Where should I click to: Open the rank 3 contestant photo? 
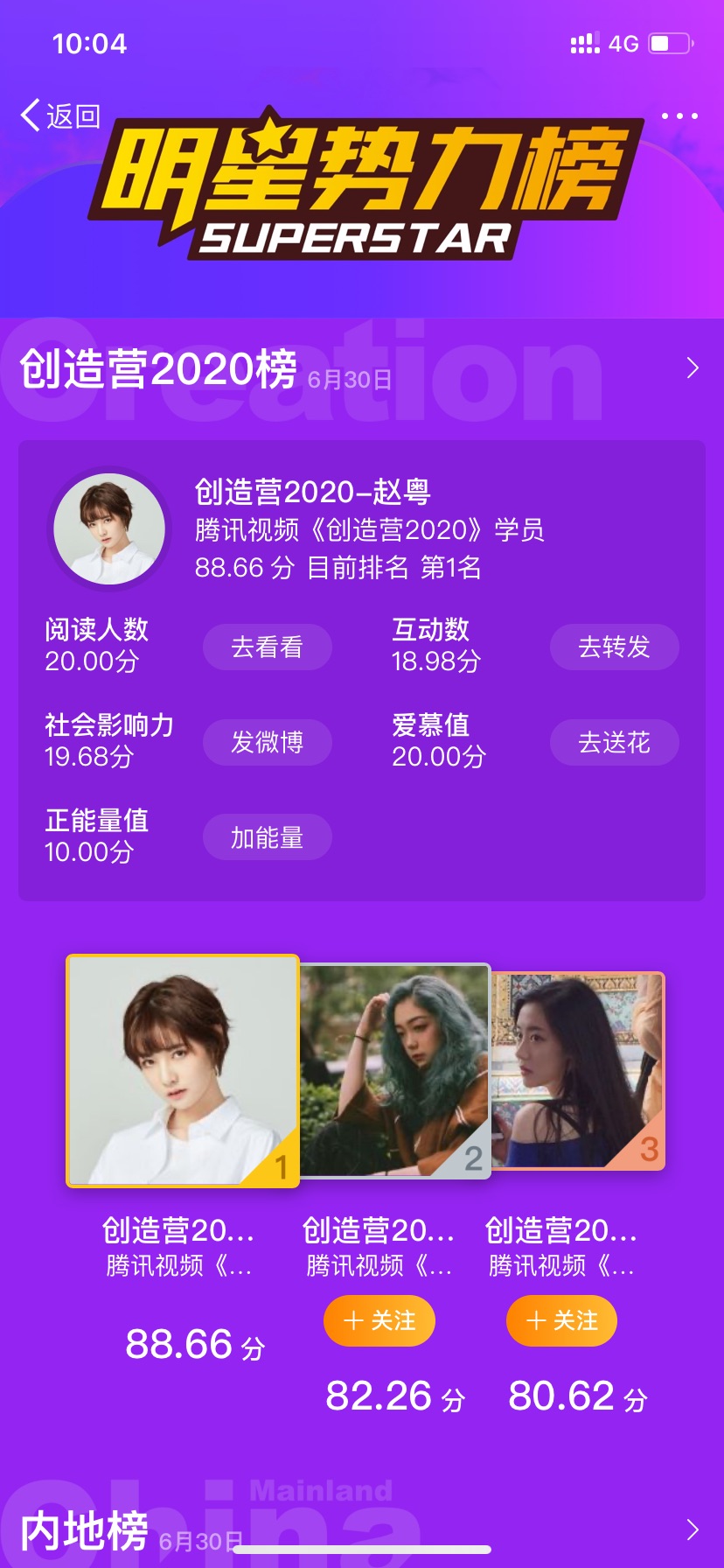pyautogui.click(x=578, y=1071)
